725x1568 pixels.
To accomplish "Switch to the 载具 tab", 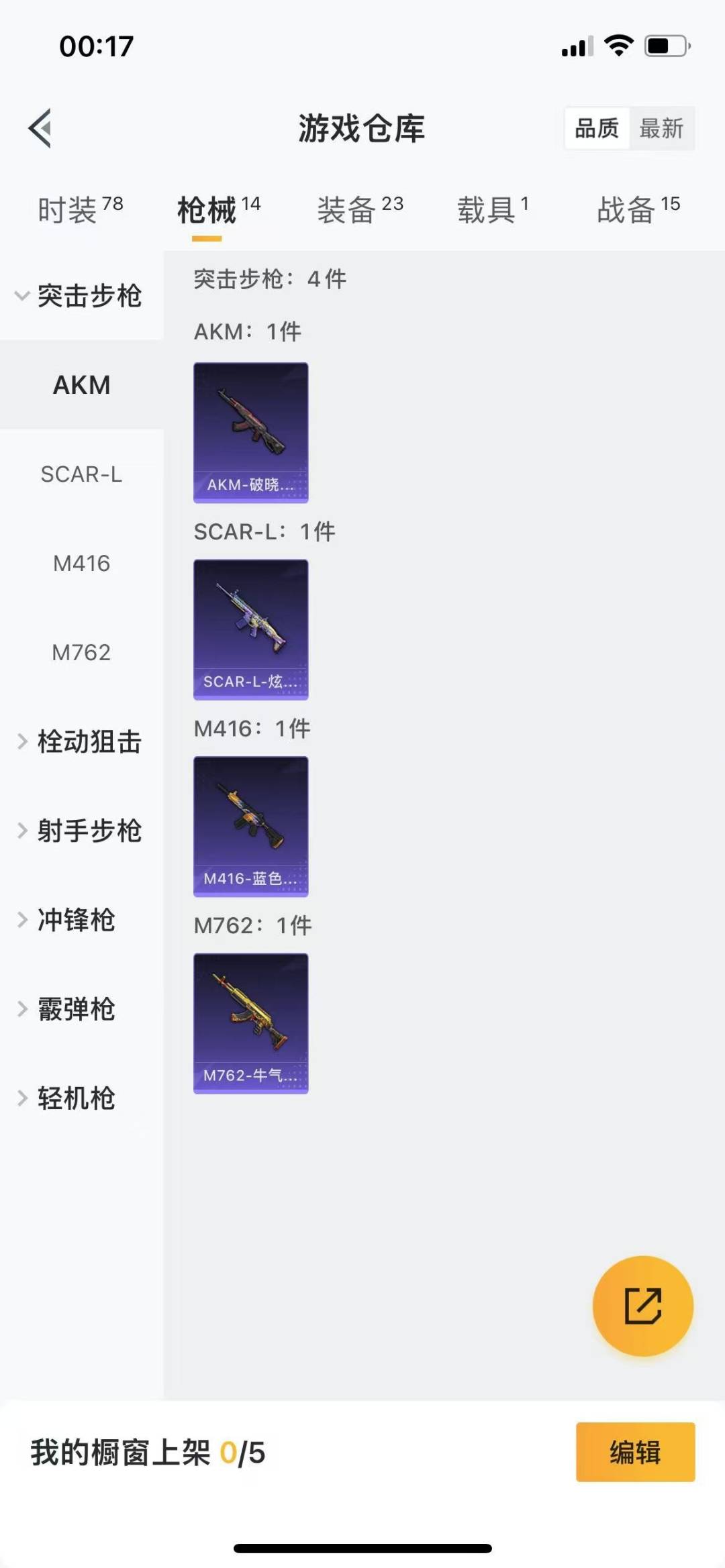I will 493,210.
